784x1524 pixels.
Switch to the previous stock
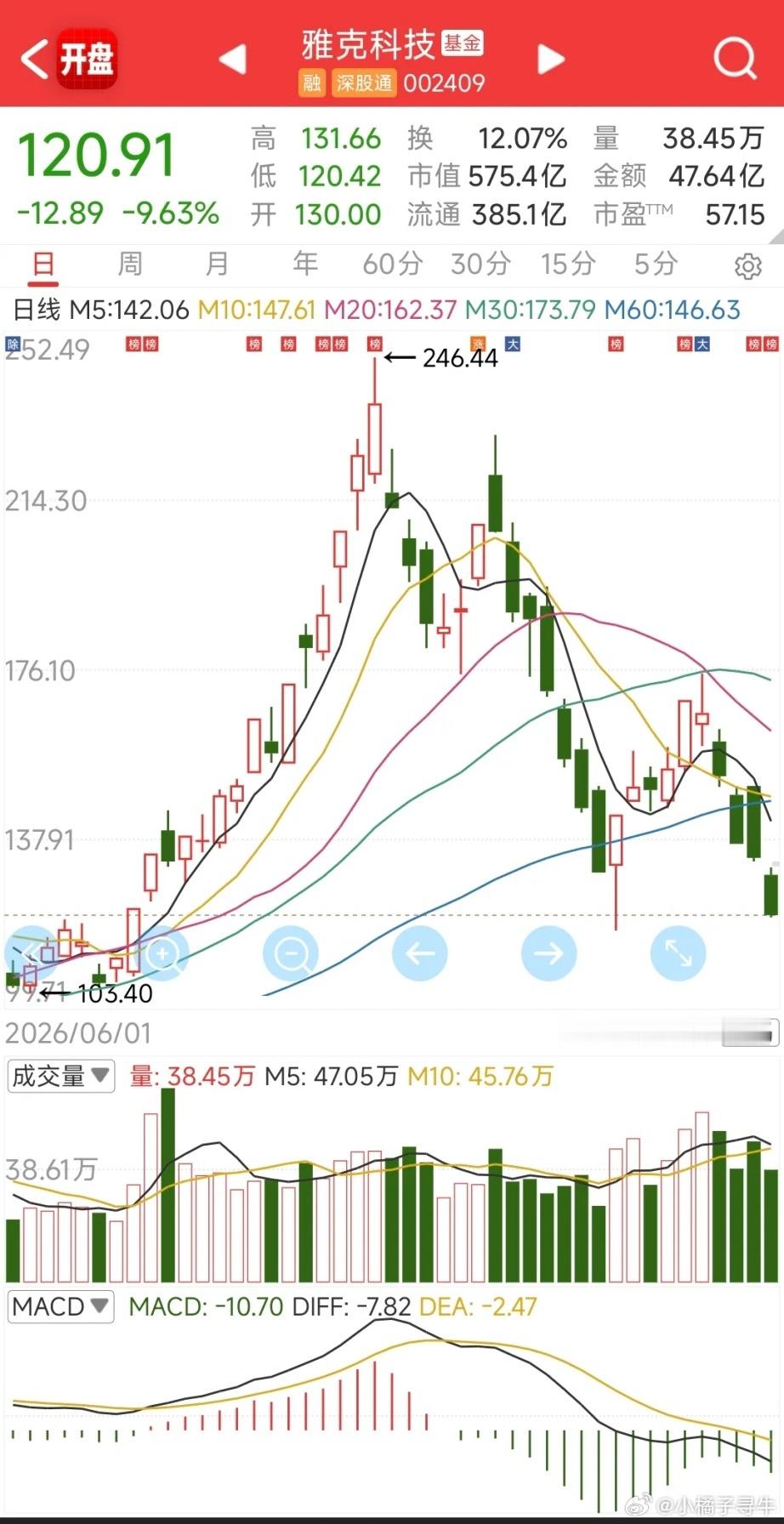[x=233, y=60]
